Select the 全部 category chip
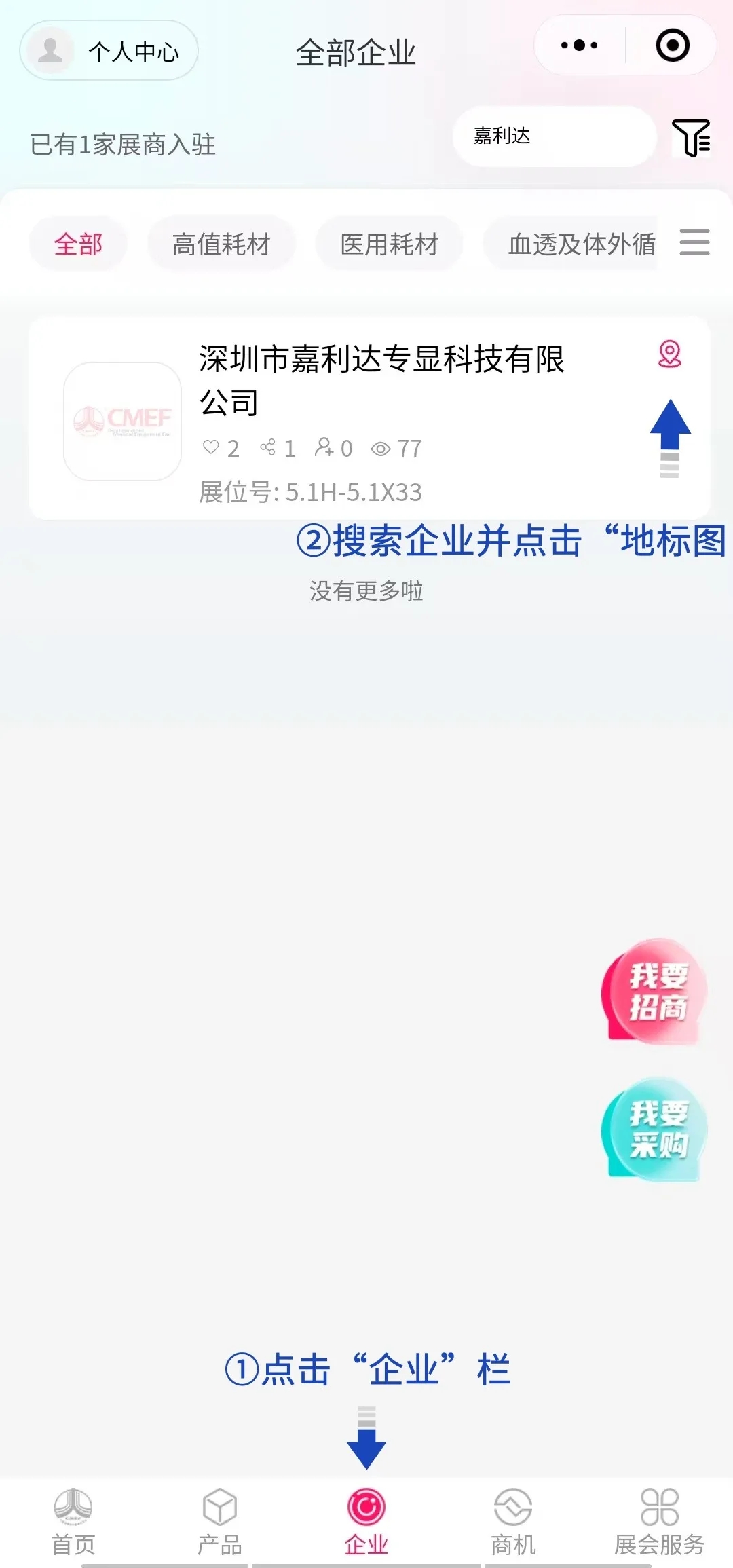This screenshot has width=733, height=1568. pyautogui.click(x=78, y=244)
